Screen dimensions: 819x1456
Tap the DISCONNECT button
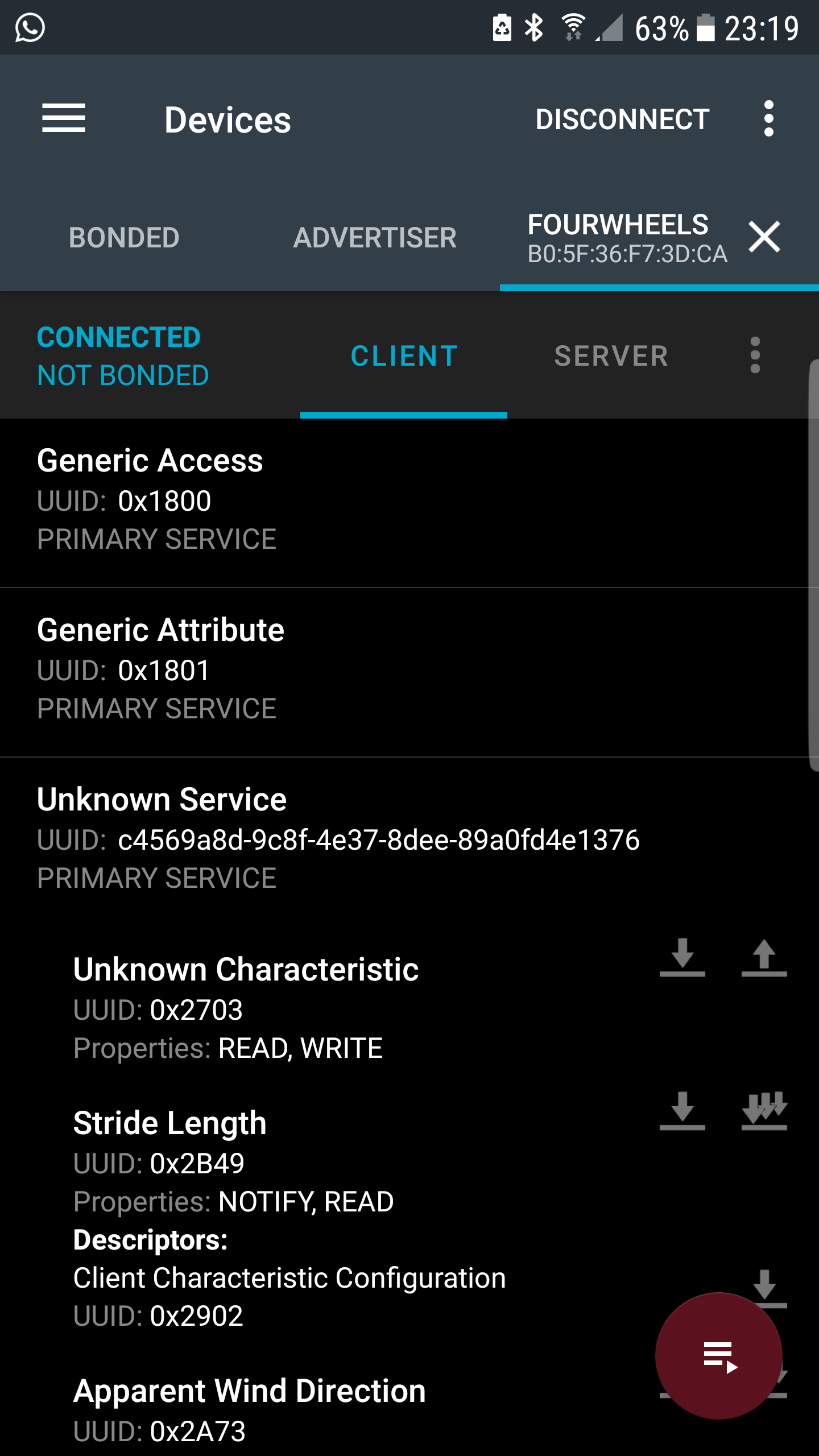click(622, 119)
